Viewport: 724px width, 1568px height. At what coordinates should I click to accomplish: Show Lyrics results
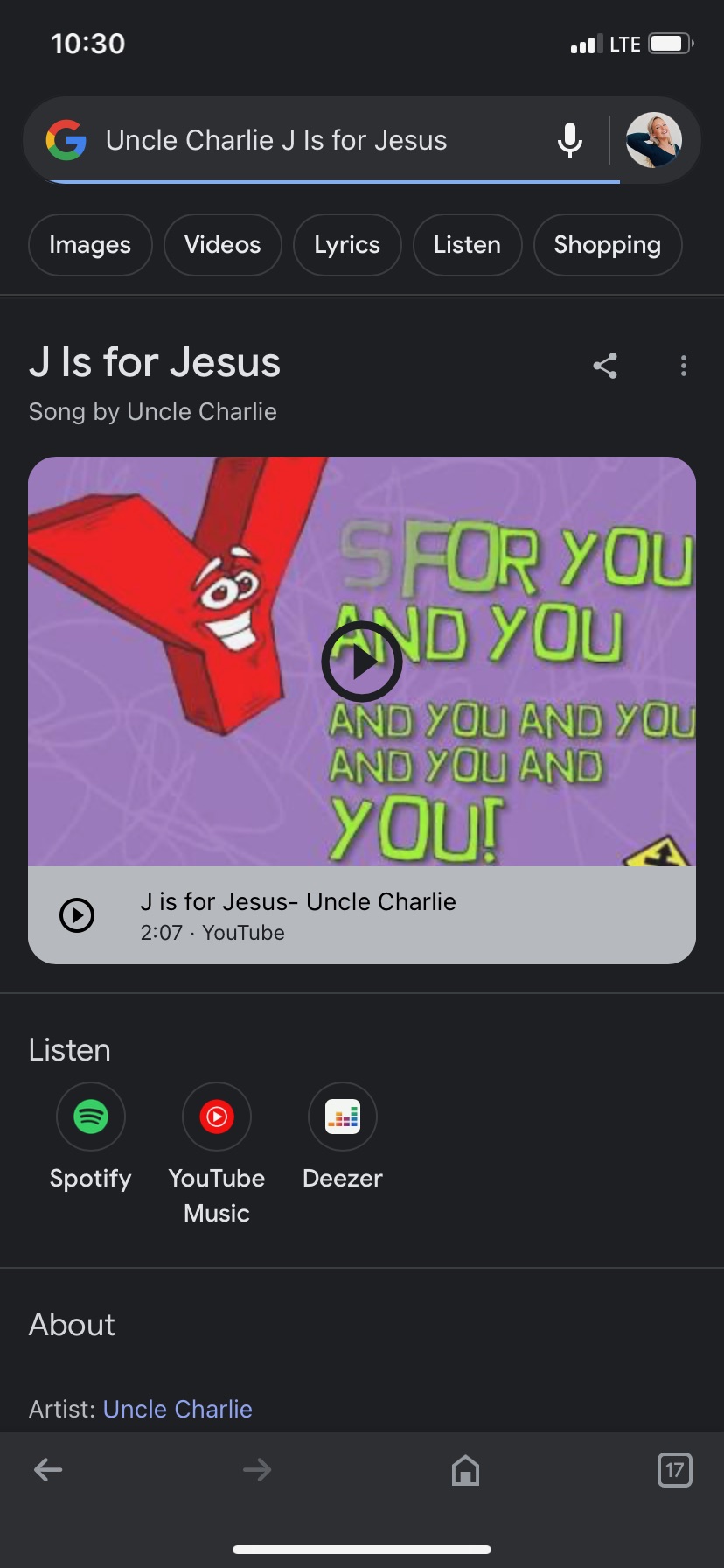(347, 245)
